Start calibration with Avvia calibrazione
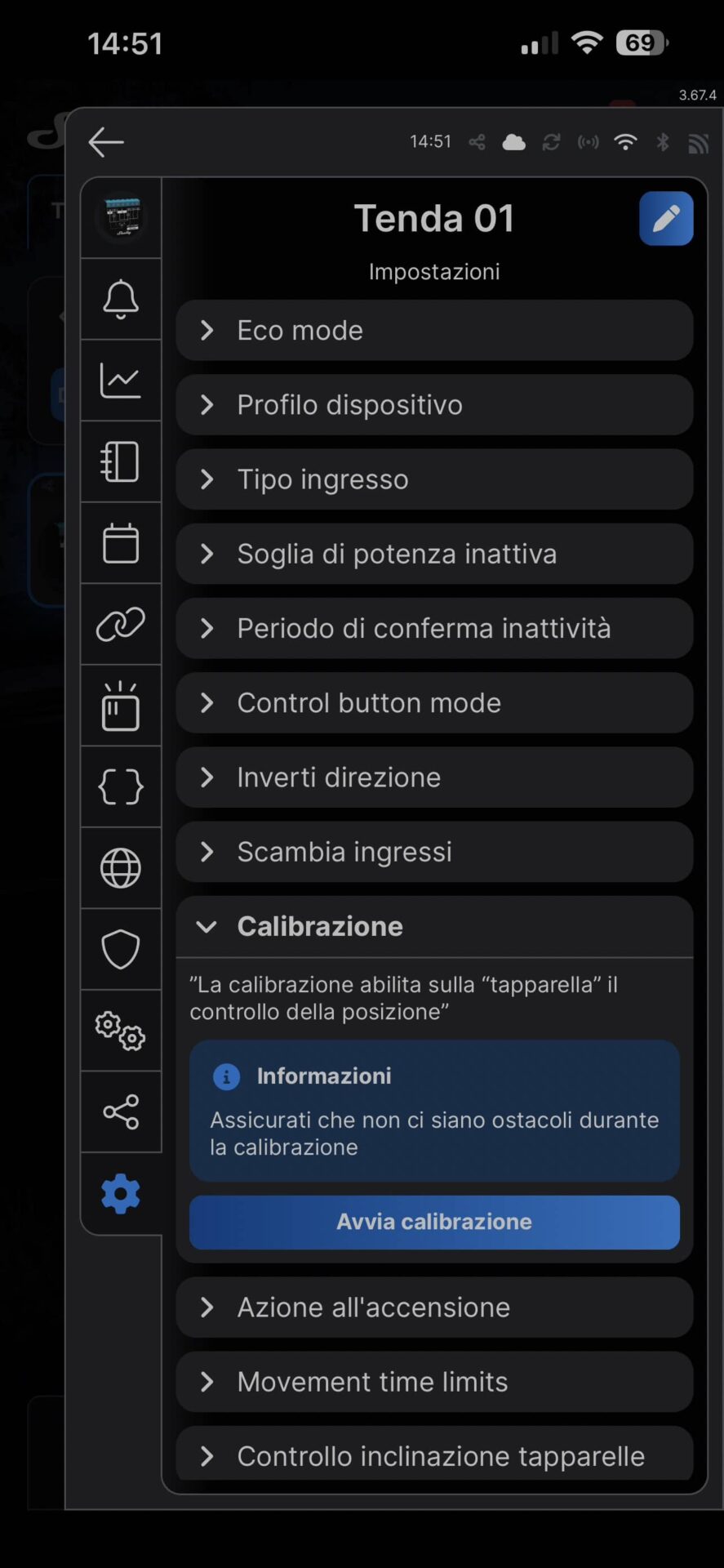 [433, 1222]
